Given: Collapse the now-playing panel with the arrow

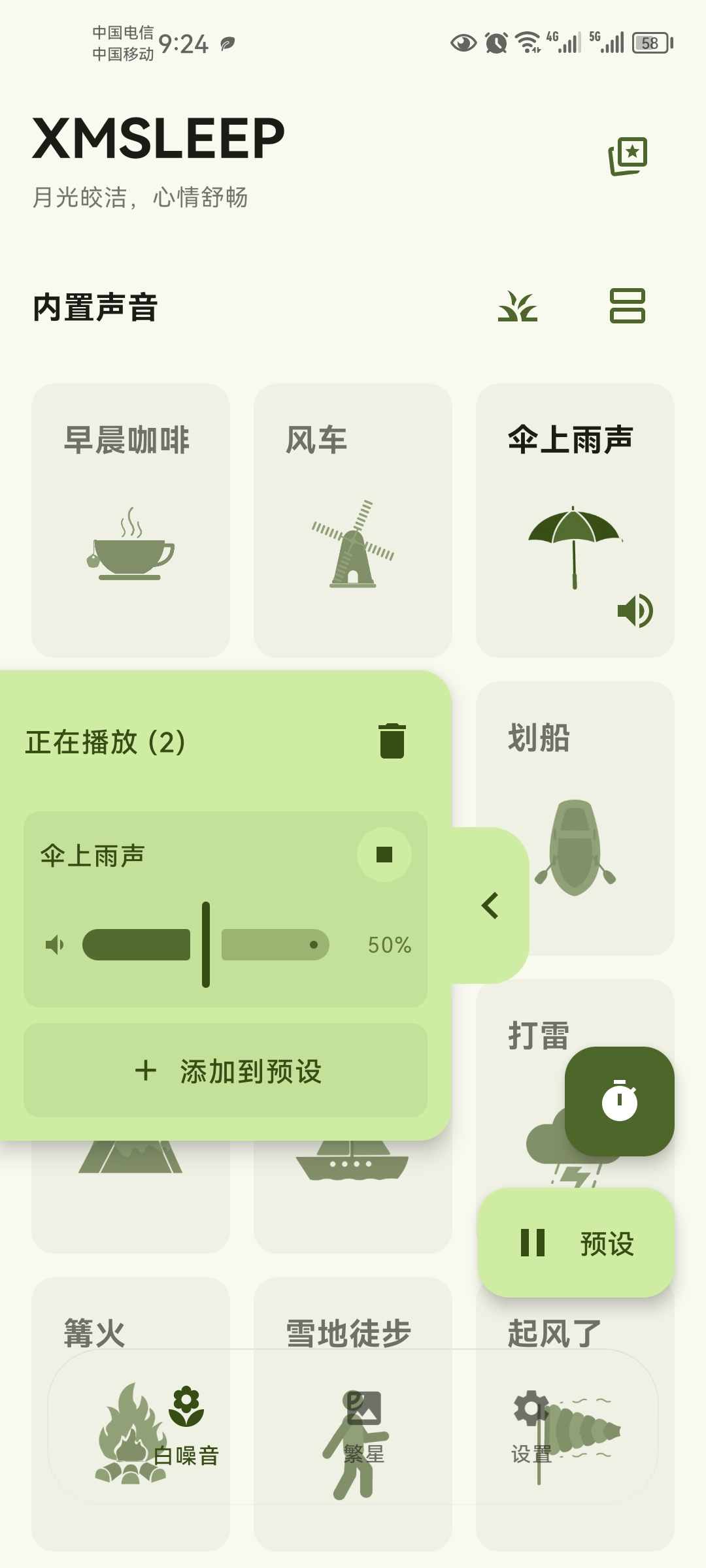Looking at the screenshot, I should point(490,906).
